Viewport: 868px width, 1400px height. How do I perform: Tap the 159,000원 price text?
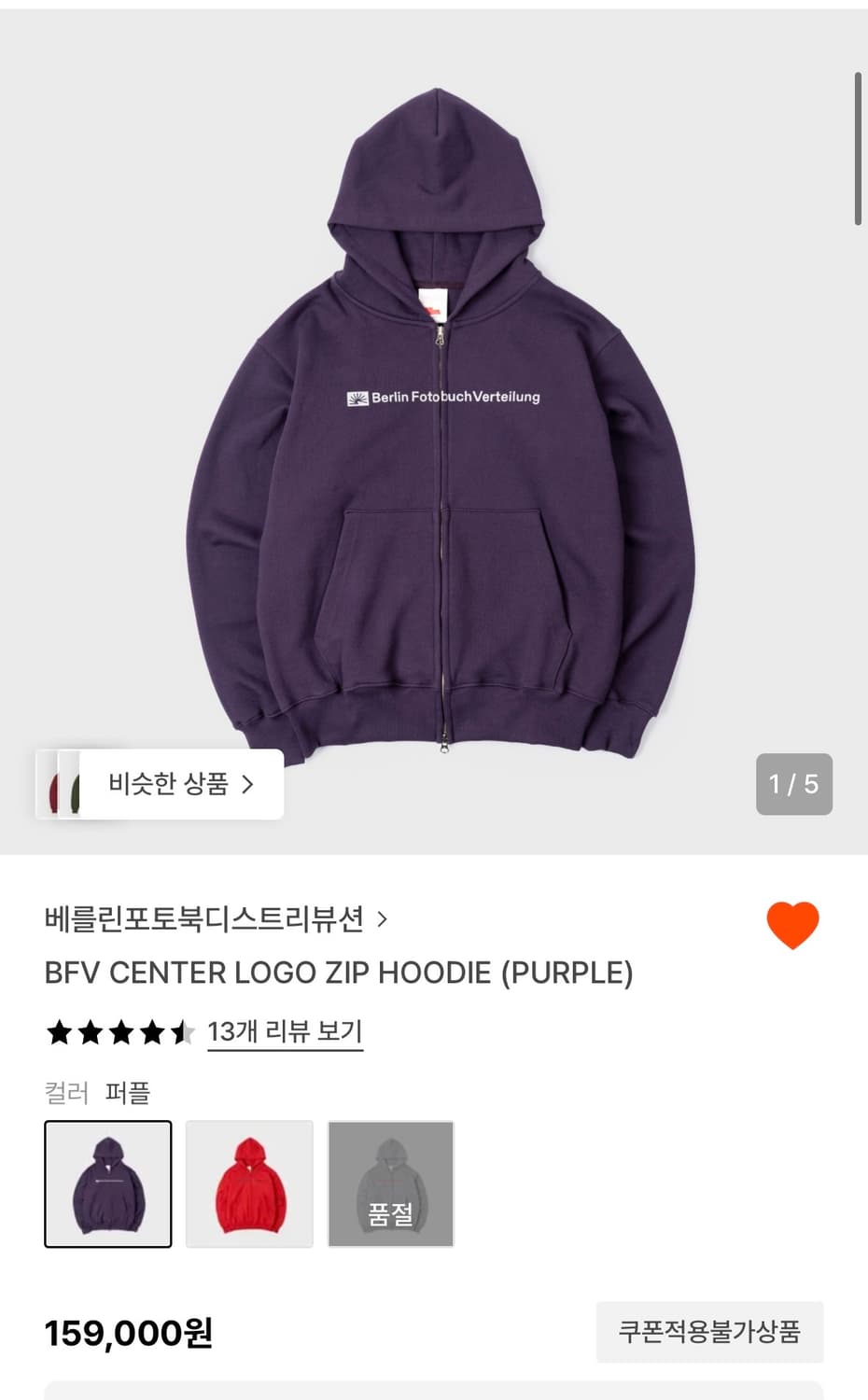(131, 1334)
